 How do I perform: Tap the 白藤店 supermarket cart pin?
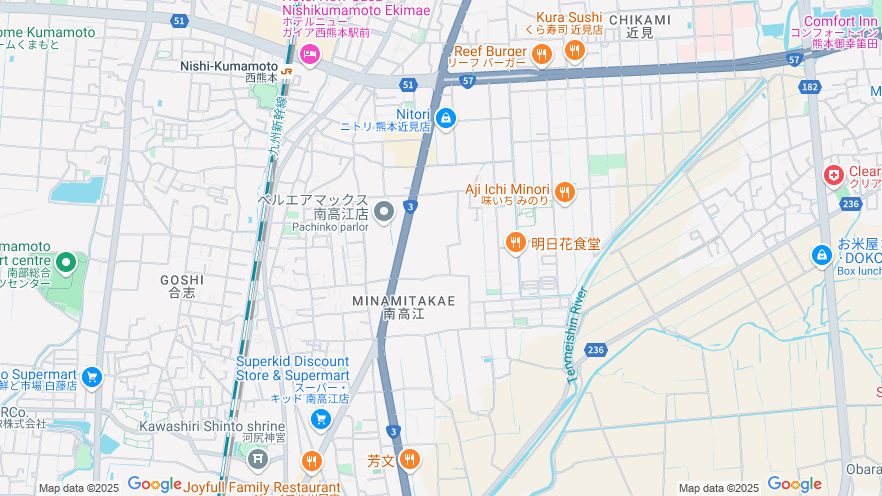click(x=92, y=377)
